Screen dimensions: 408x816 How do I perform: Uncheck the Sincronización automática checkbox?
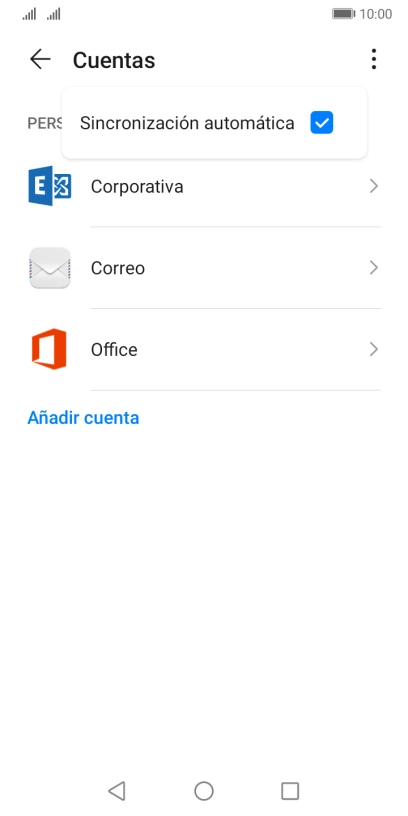[x=322, y=123]
